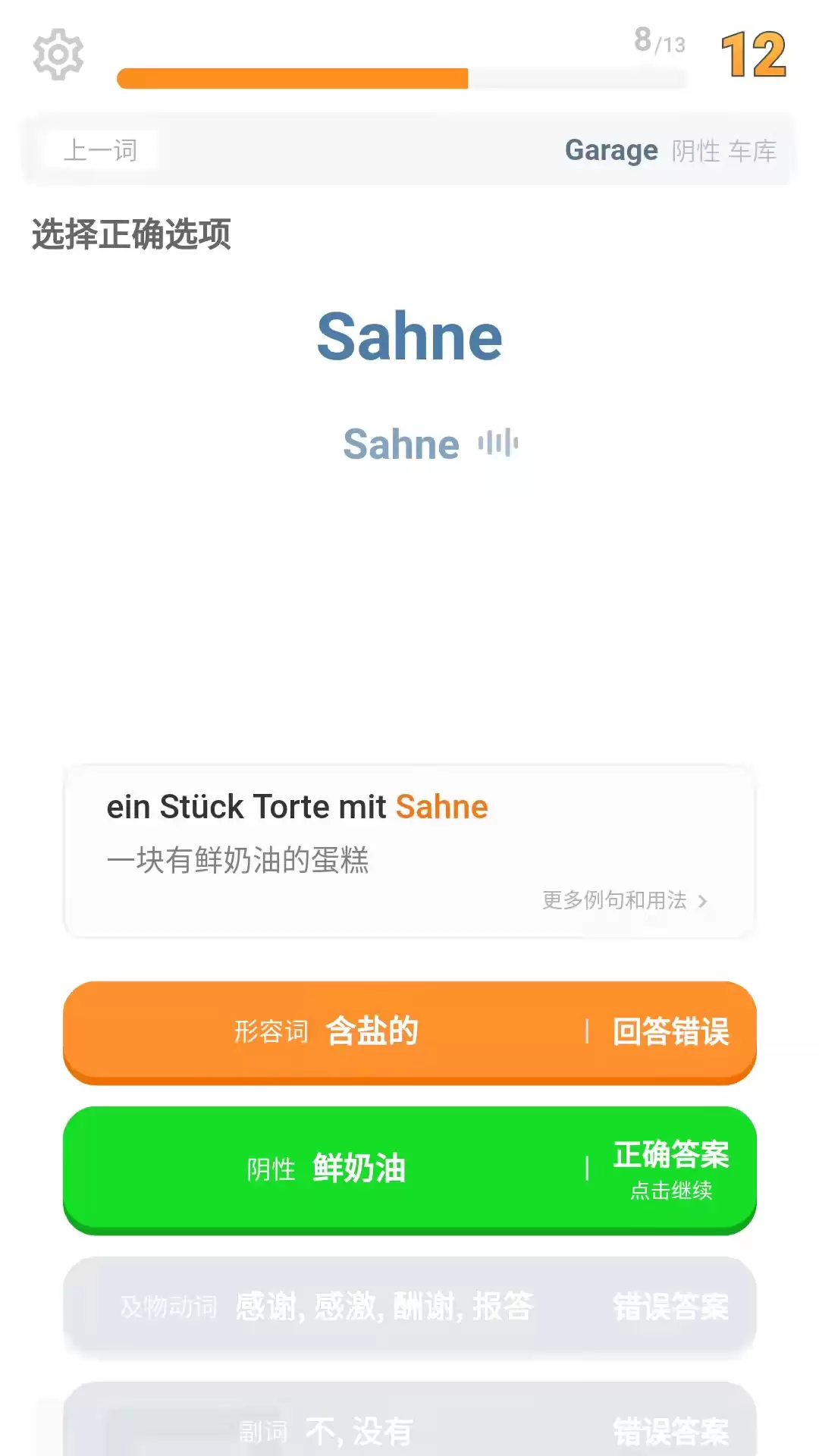Screen dimensions: 819x1456
Task: Select the 不, 没有 adverb option
Action: [409, 1429]
